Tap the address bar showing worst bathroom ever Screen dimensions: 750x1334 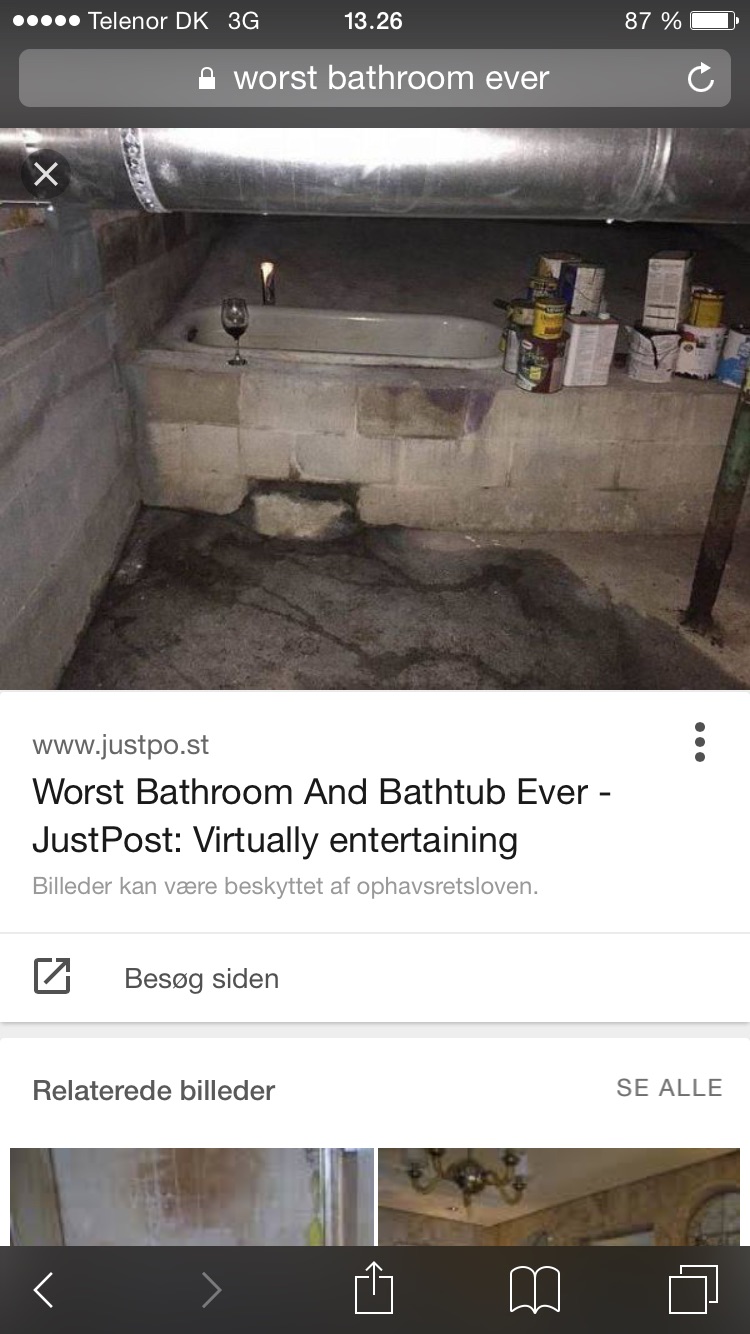coord(375,78)
